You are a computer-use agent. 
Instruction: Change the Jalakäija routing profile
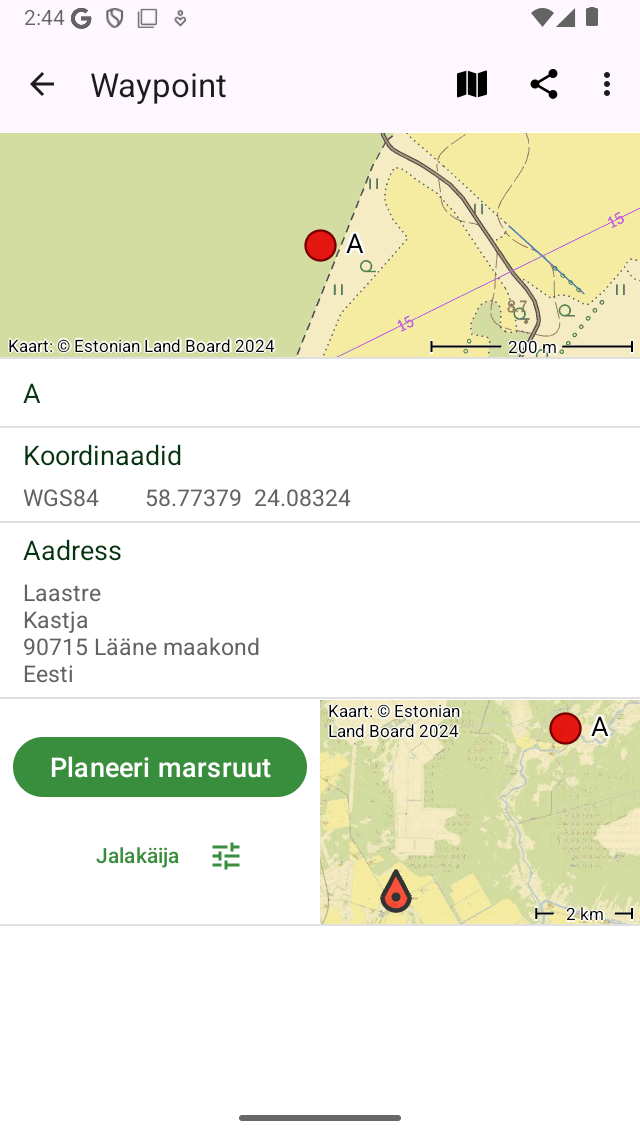pos(138,856)
